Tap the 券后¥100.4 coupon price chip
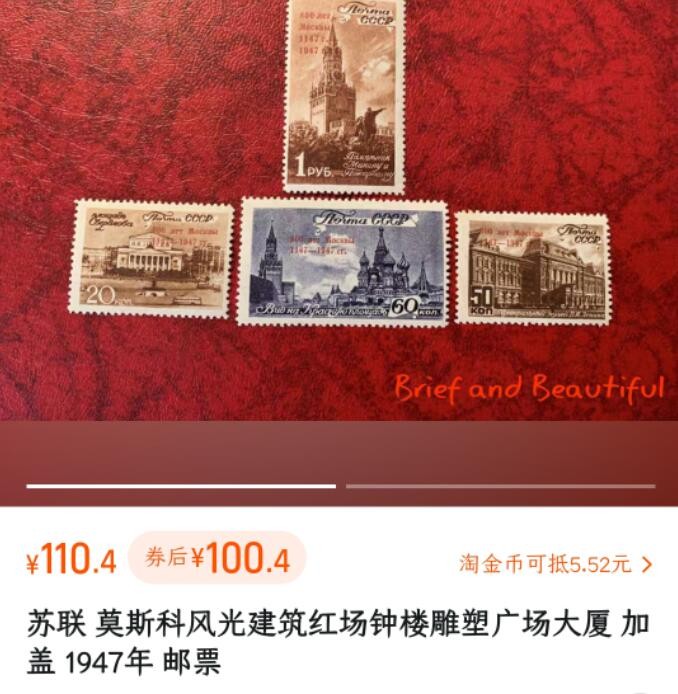 pos(217,559)
